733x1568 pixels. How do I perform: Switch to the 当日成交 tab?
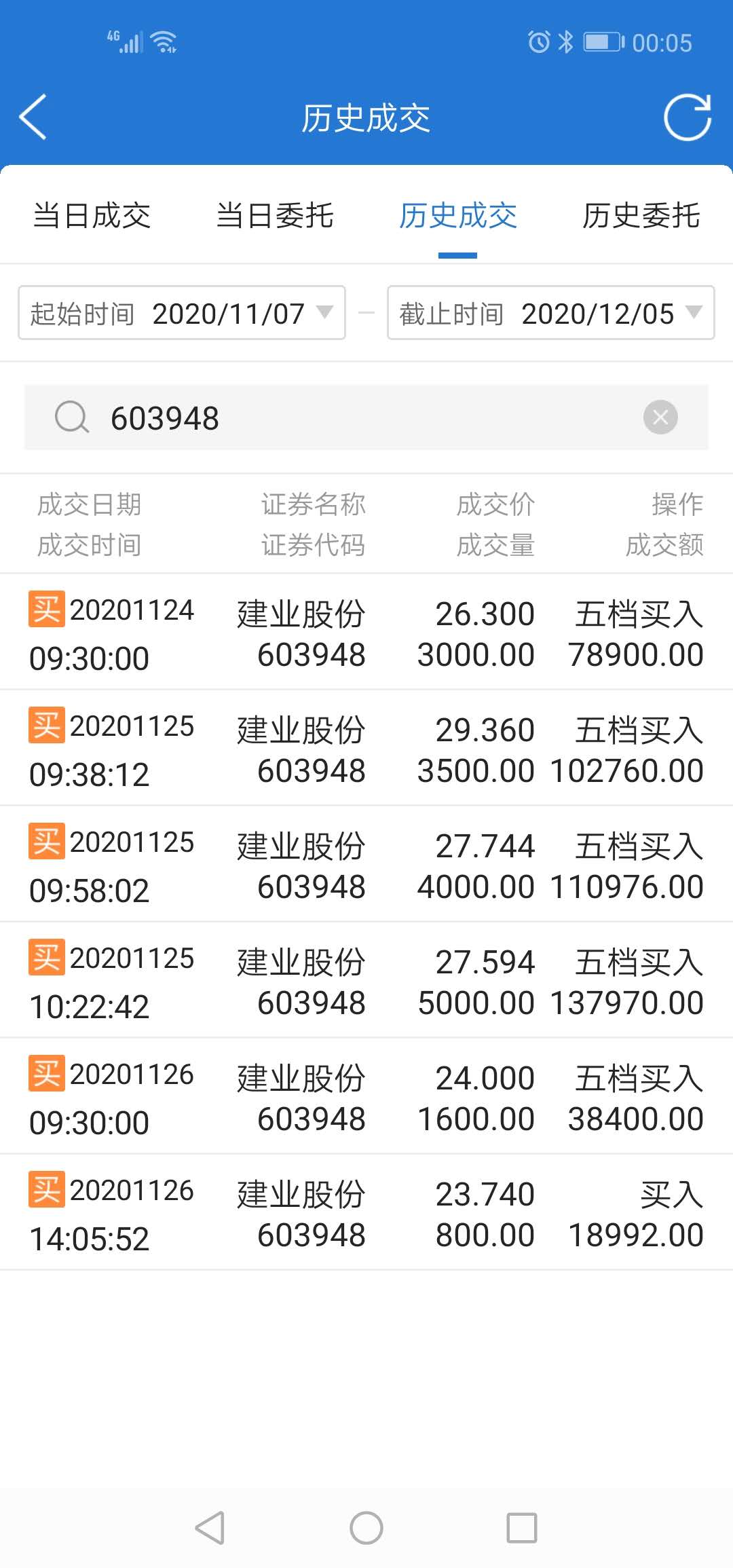tap(92, 216)
